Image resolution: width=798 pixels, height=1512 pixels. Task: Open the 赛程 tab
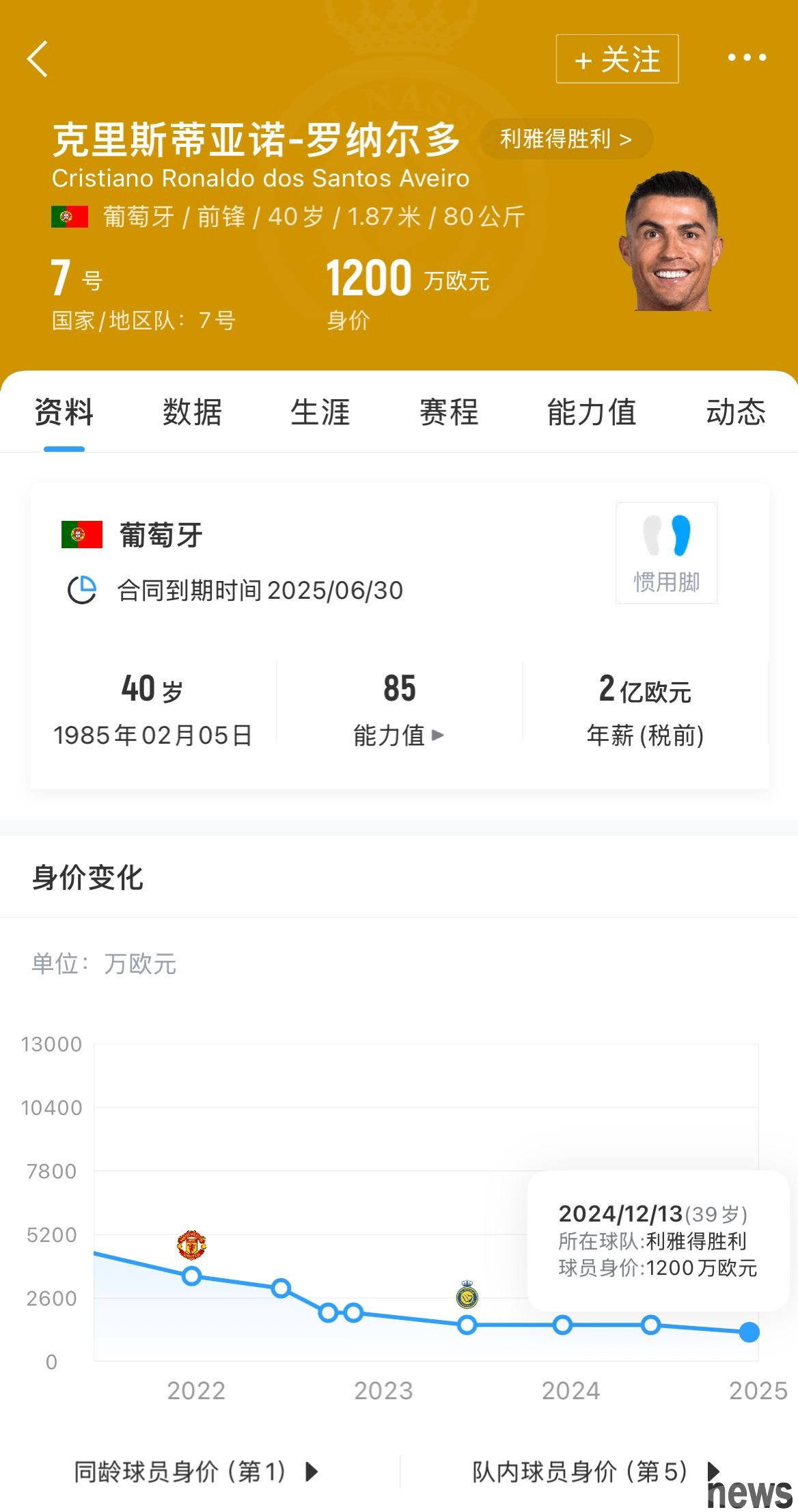point(449,412)
